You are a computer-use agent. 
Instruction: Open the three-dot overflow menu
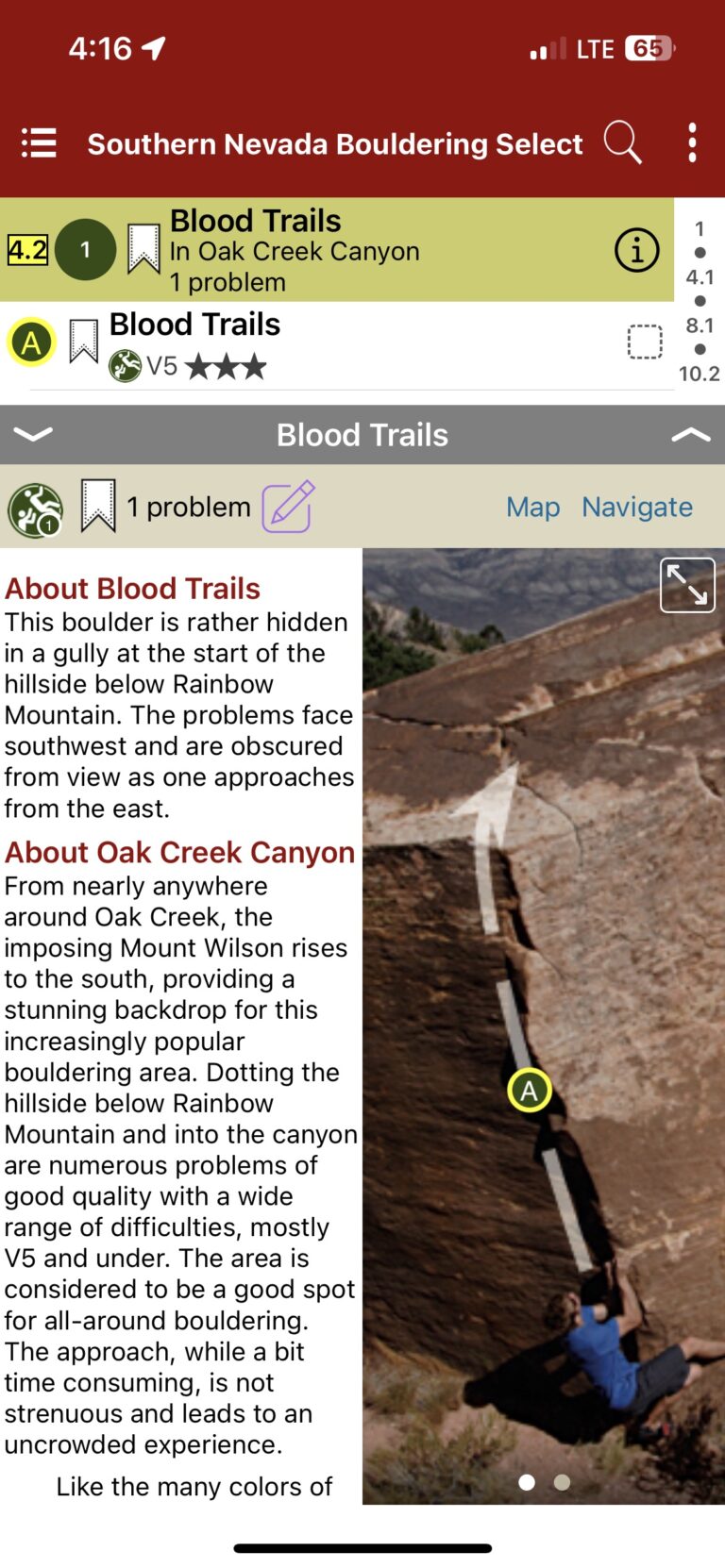tap(692, 142)
